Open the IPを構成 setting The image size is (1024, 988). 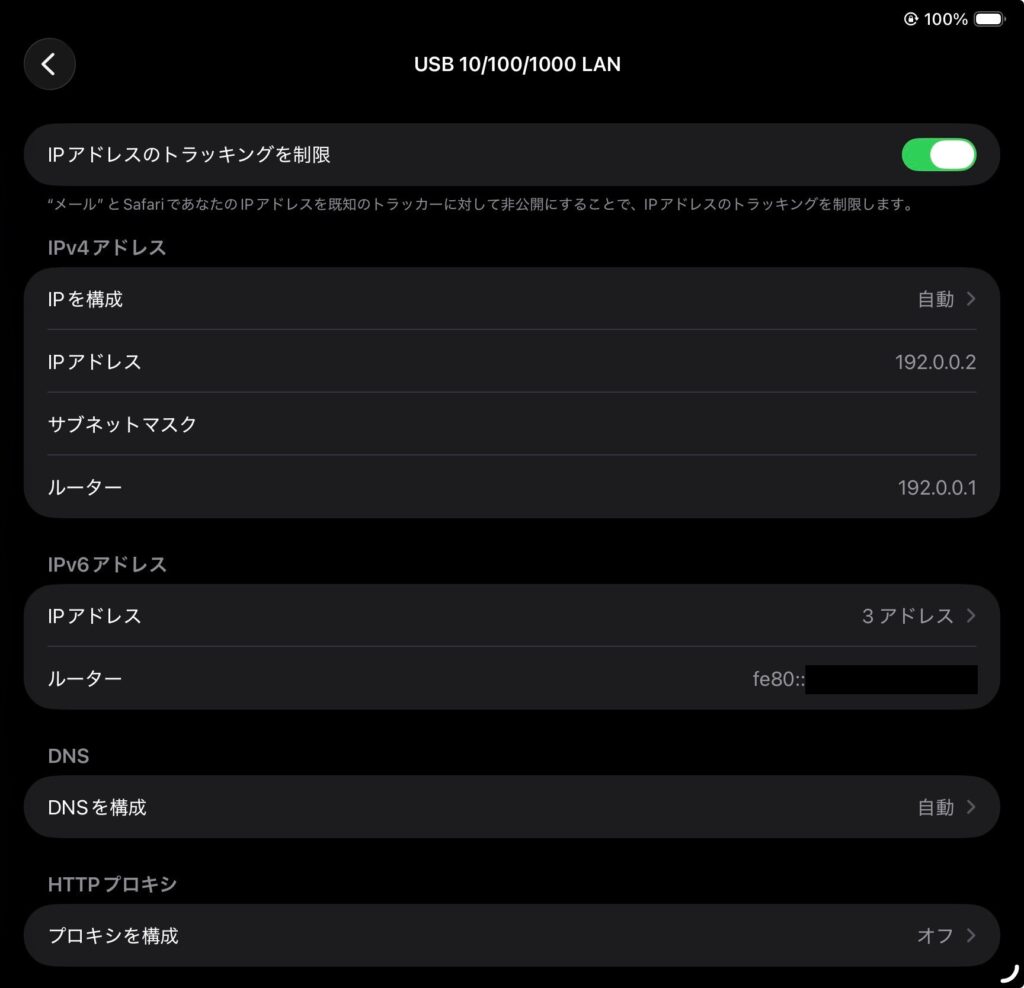point(511,299)
